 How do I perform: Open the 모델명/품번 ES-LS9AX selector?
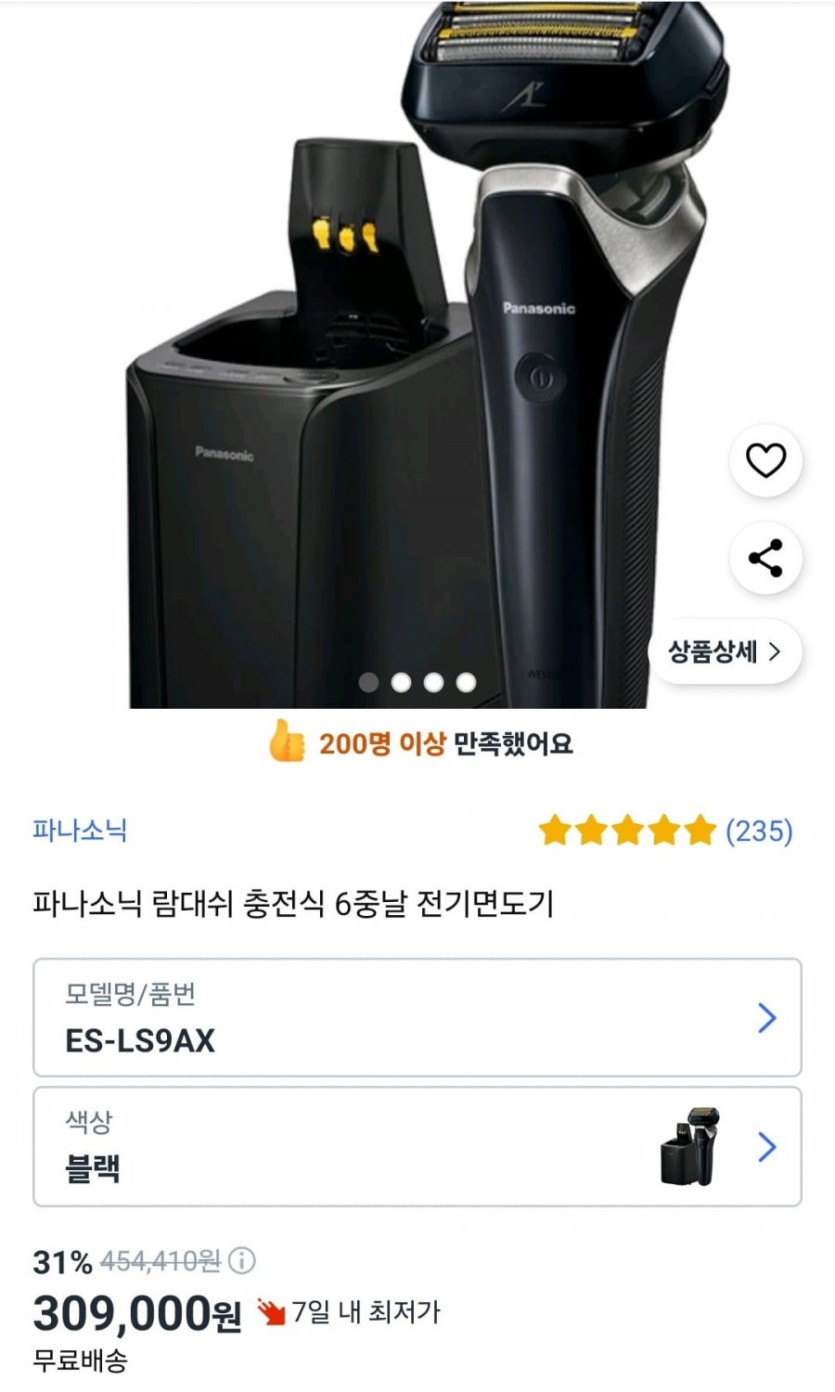[417, 1018]
